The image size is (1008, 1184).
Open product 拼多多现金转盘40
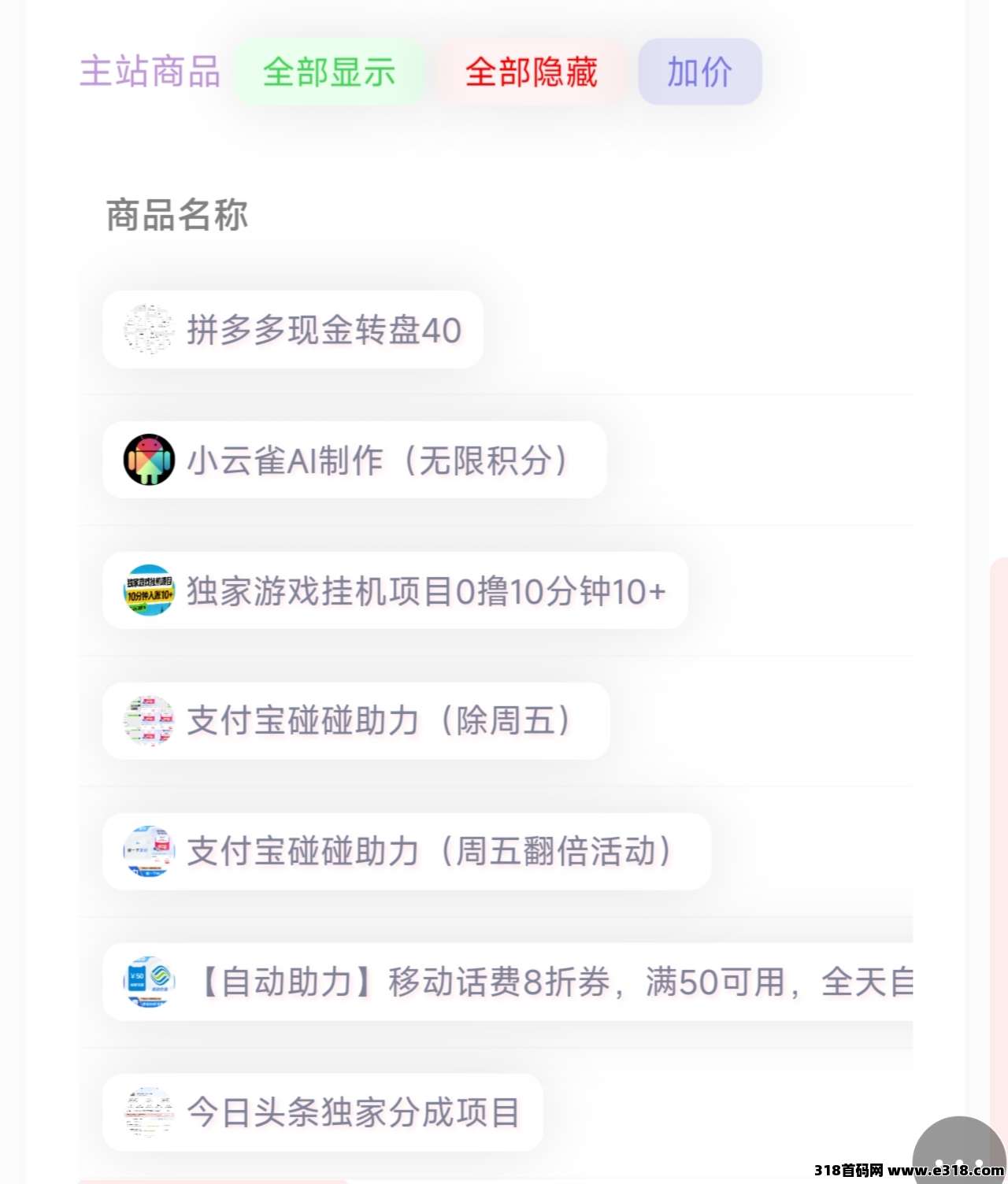(293, 330)
